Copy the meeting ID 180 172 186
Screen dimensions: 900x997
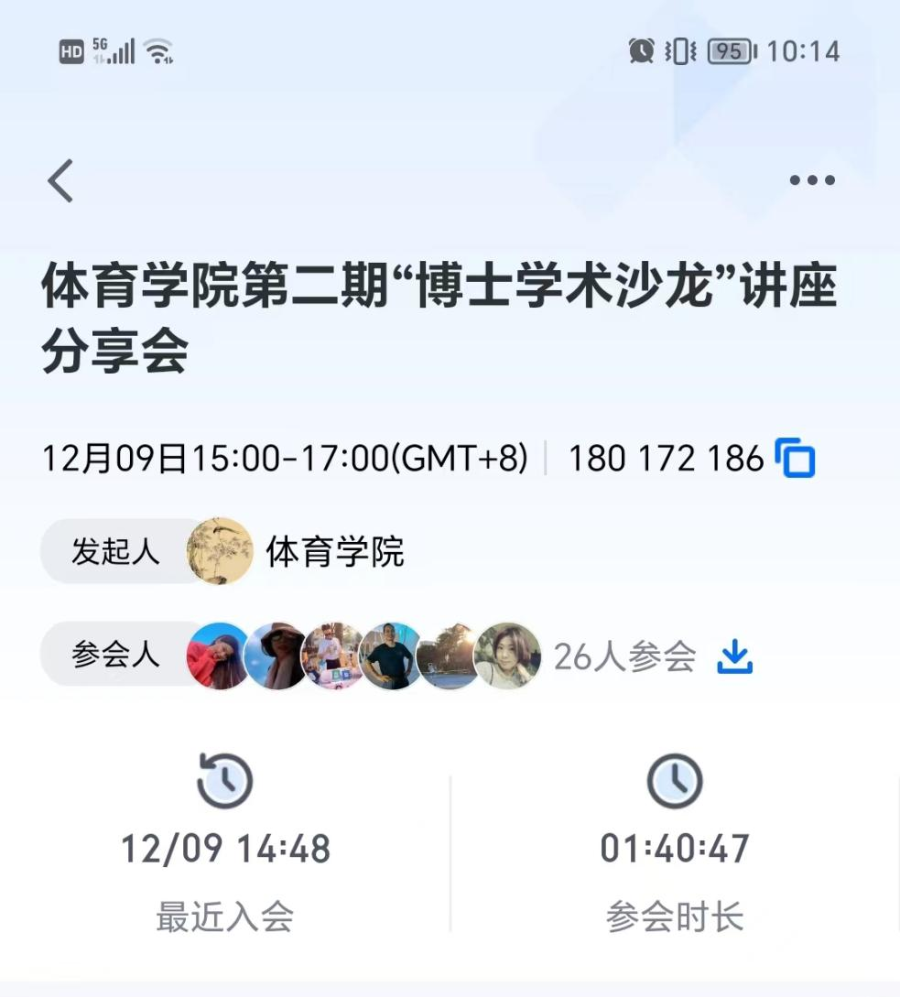coord(791,457)
